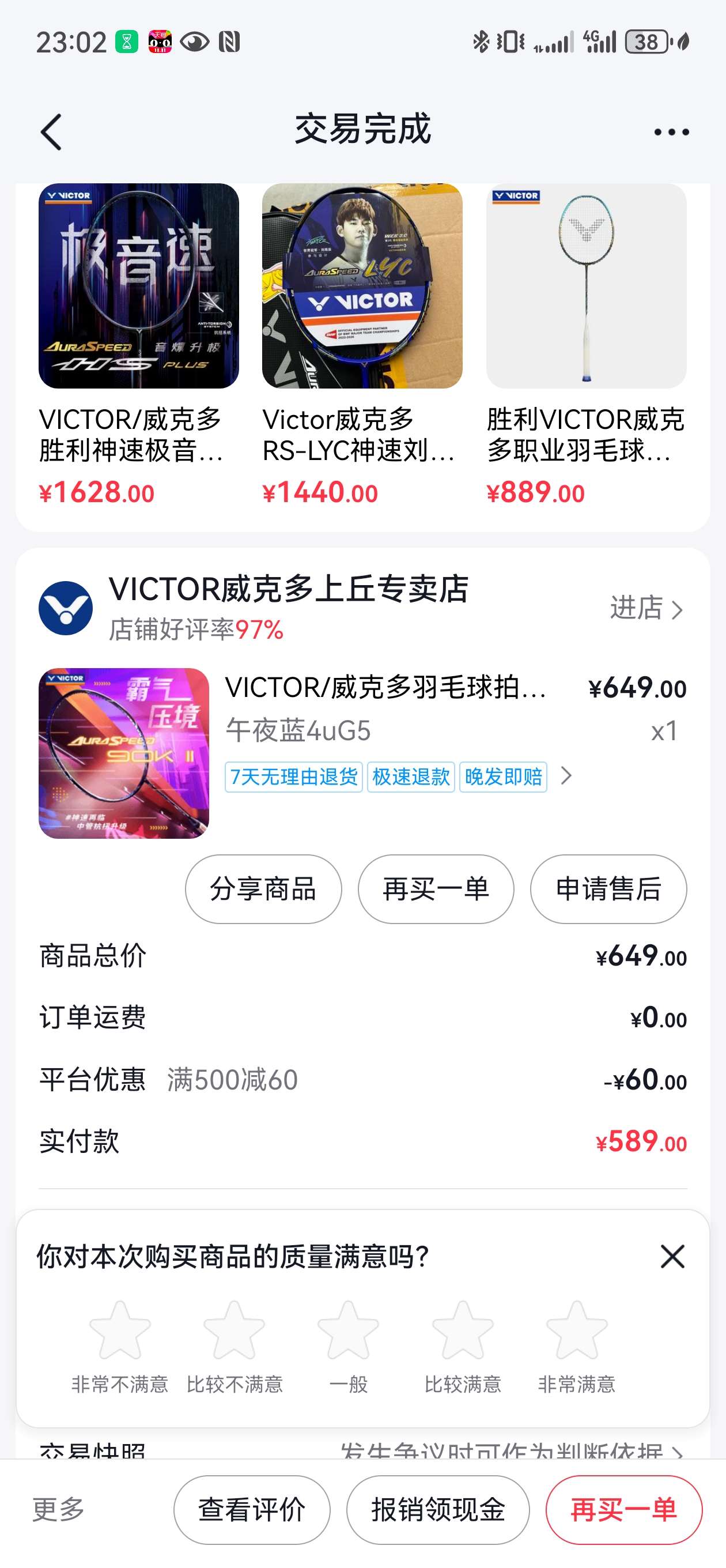Tap the 报销领现金 button

tap(437, 1510)
